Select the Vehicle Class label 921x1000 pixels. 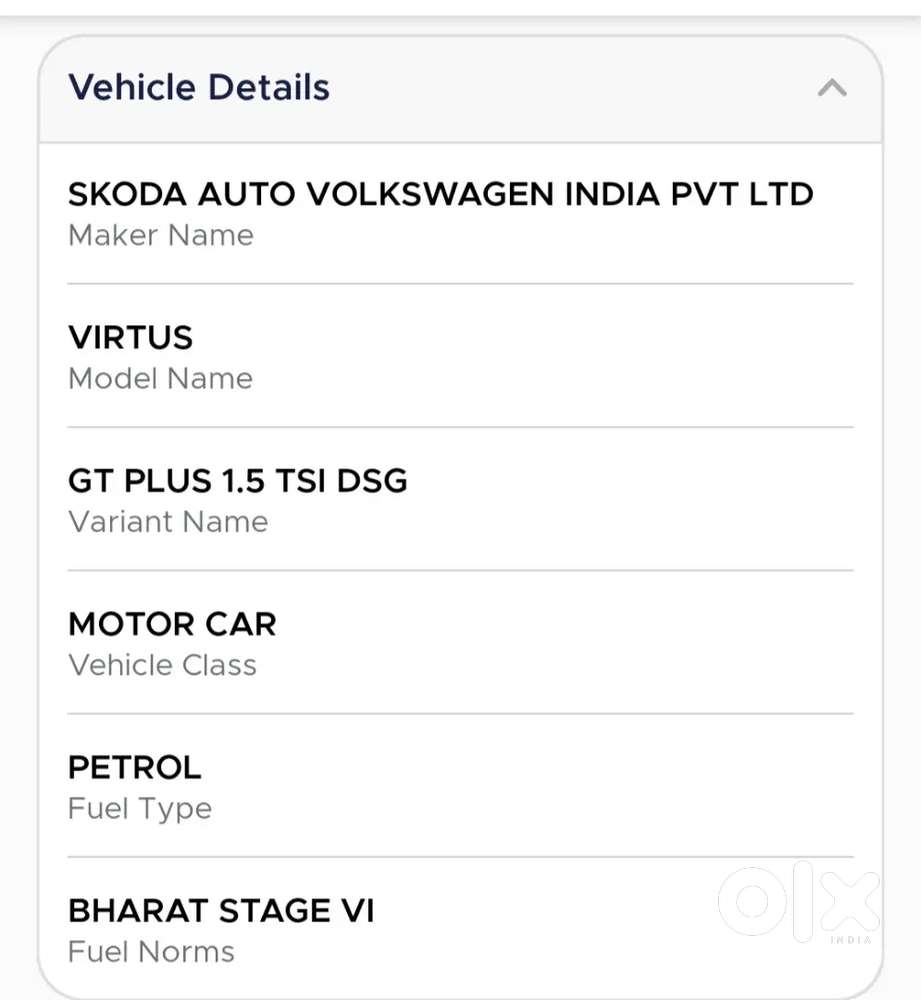point(162,665)
